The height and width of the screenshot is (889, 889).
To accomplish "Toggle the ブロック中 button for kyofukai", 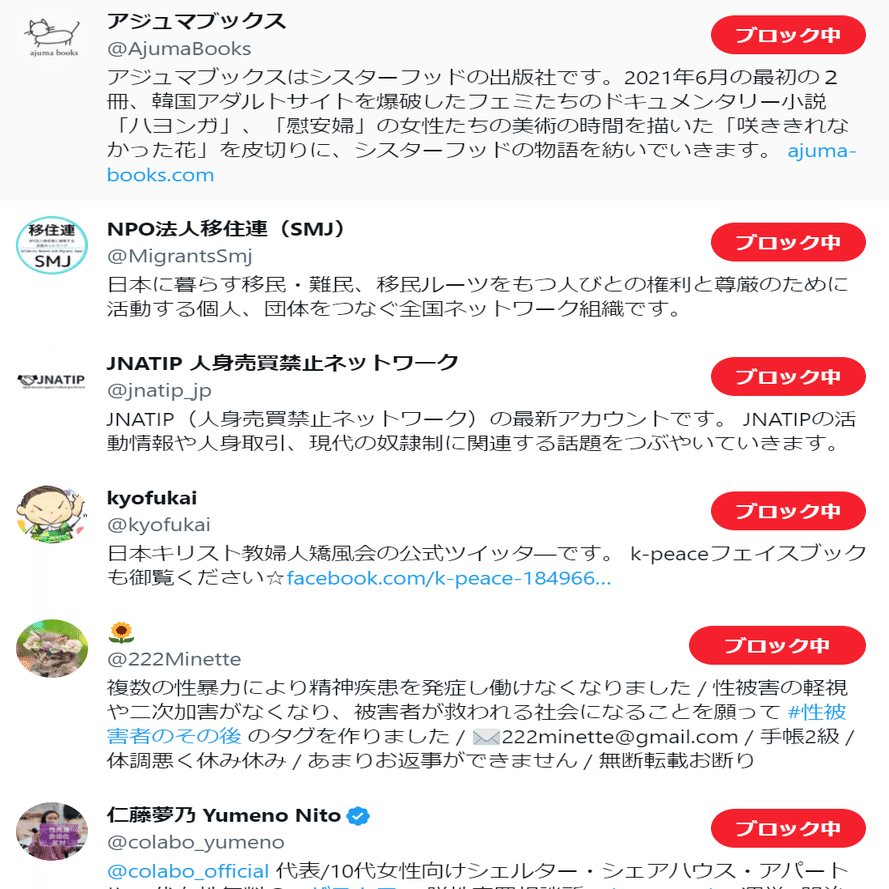I will [x=788, y=511].
